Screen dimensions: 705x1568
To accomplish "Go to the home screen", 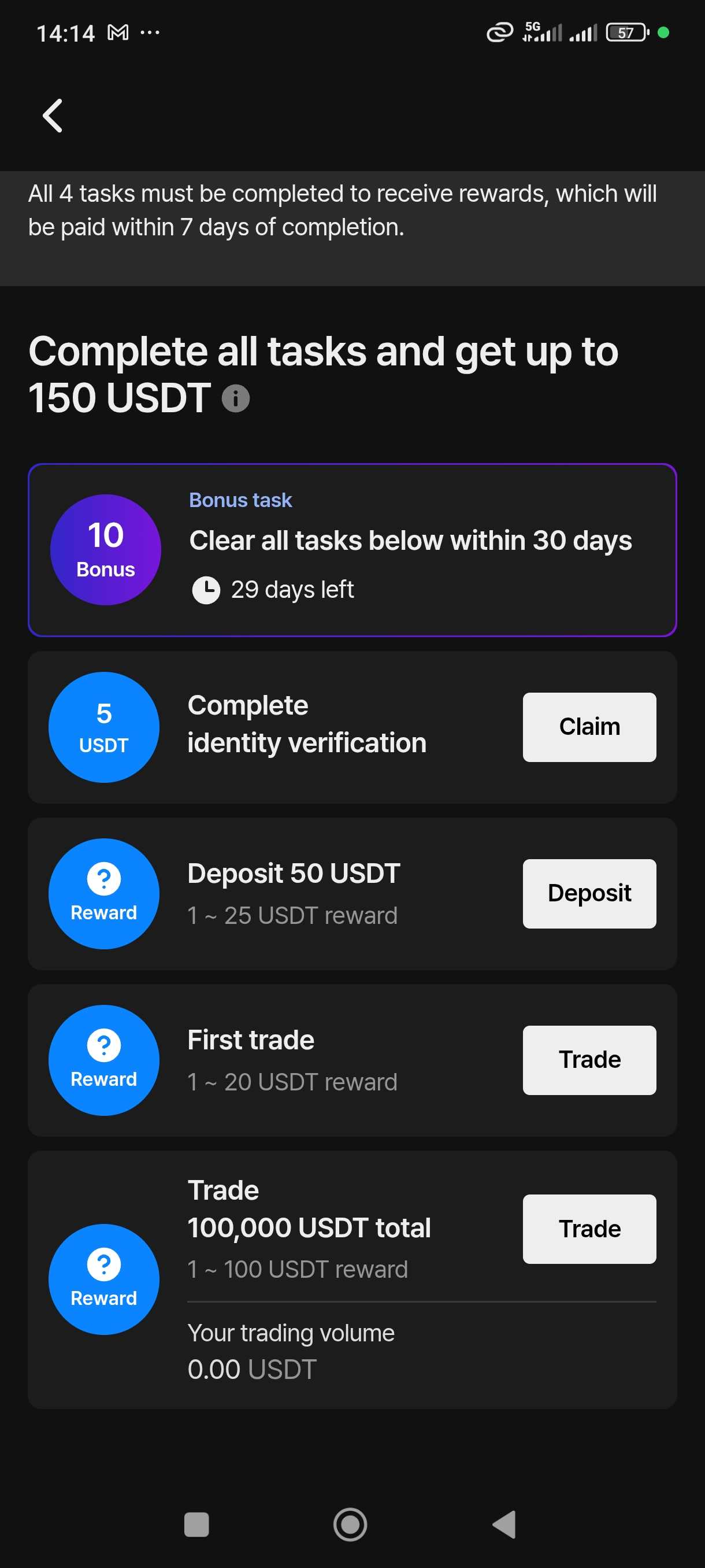I will 350,1524.
